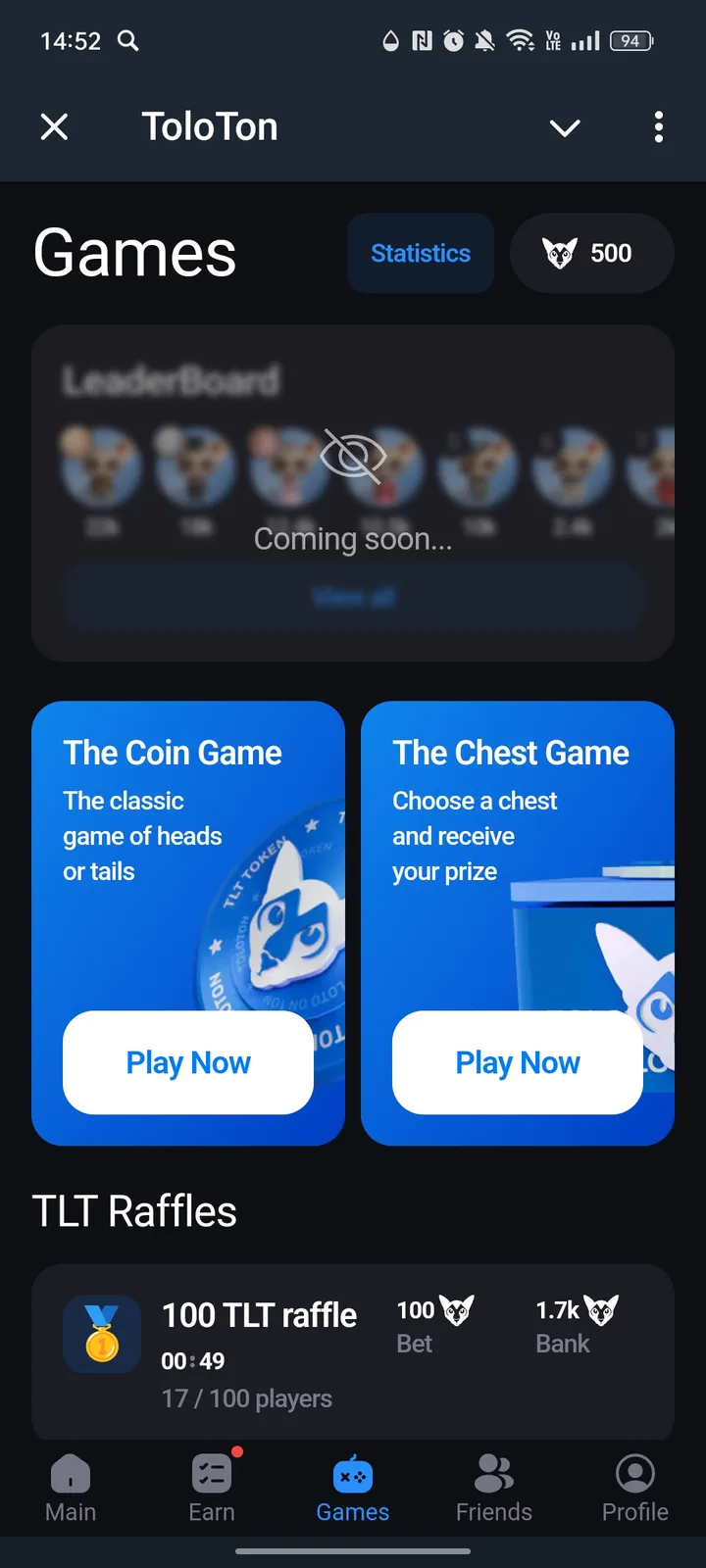The image size is (706, 1568).
Task: Play The Chest Game now
Action: (x=518, y=1062)
